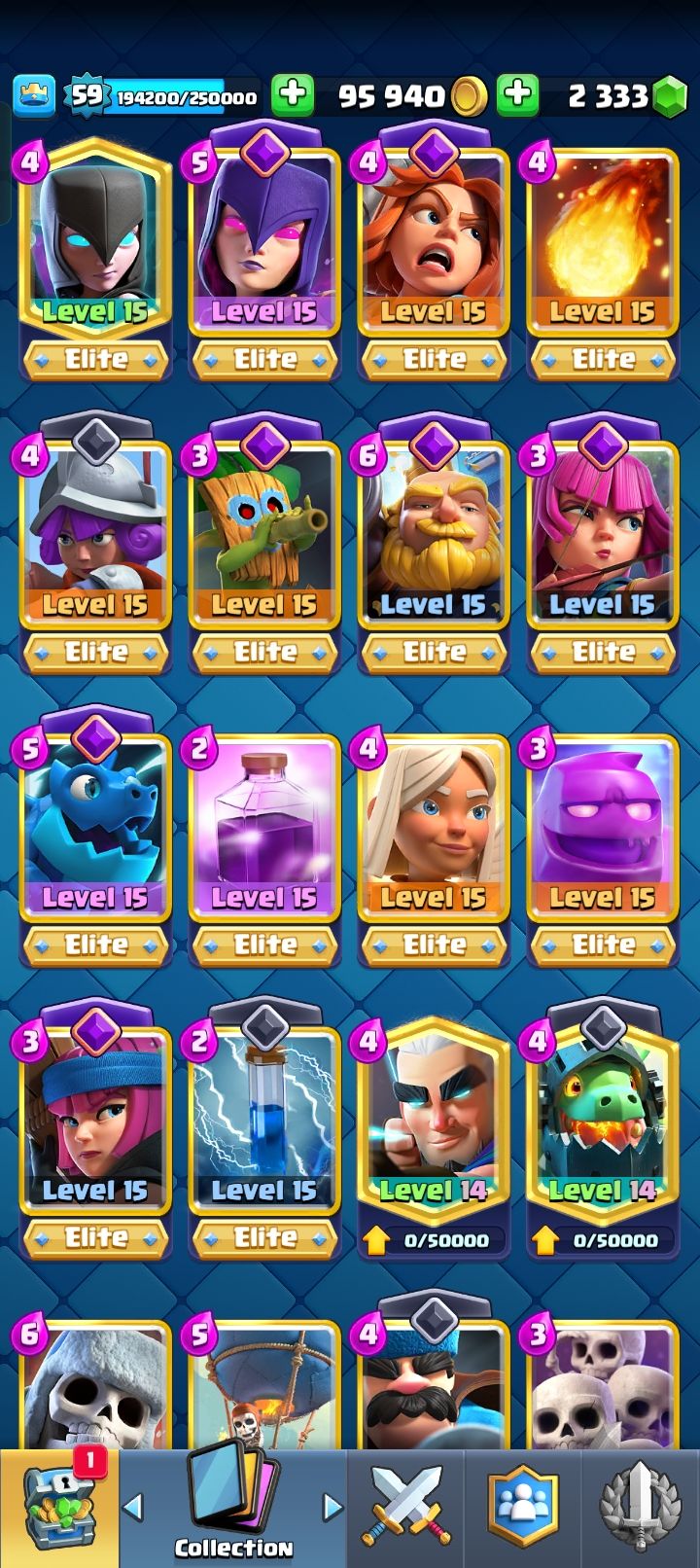
Task: Open the Level 14 Electro Wizard card
Action: [x=433, y=1119]
